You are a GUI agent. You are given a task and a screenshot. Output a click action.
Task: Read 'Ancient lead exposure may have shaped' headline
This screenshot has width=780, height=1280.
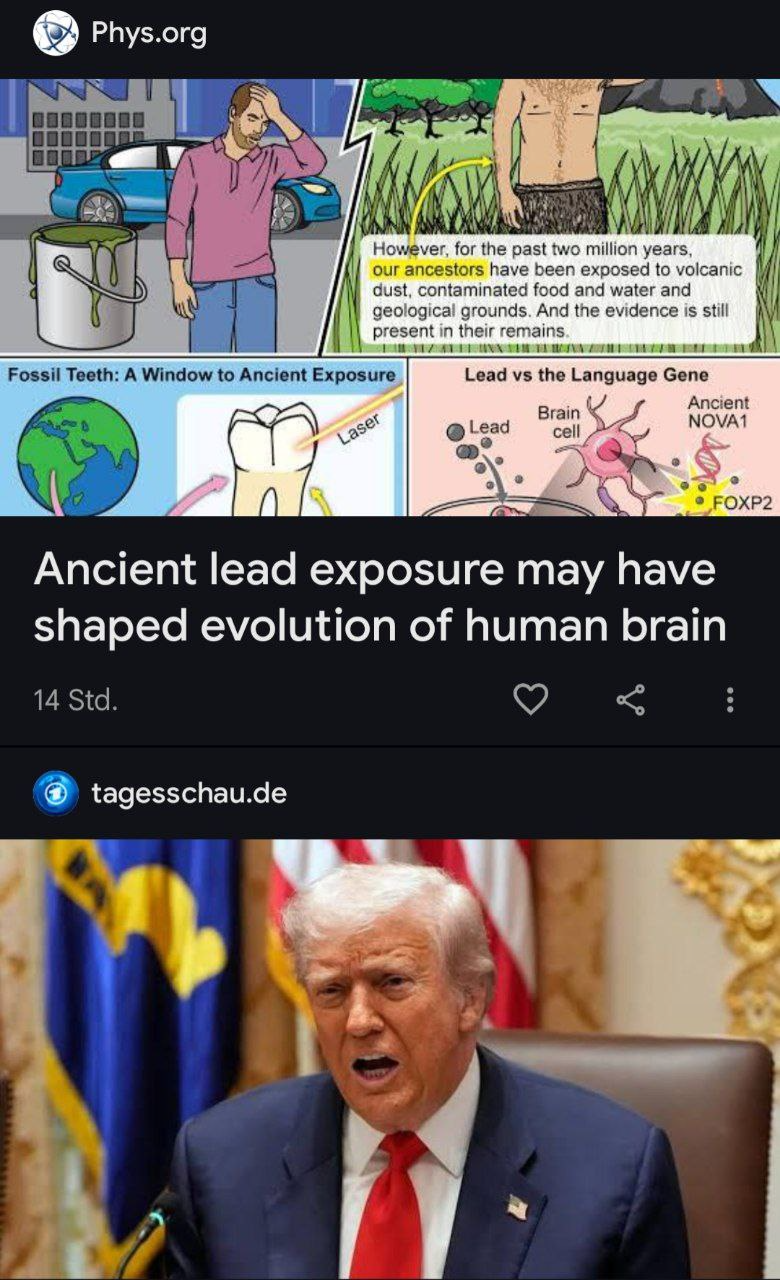[x=380, y=597]
